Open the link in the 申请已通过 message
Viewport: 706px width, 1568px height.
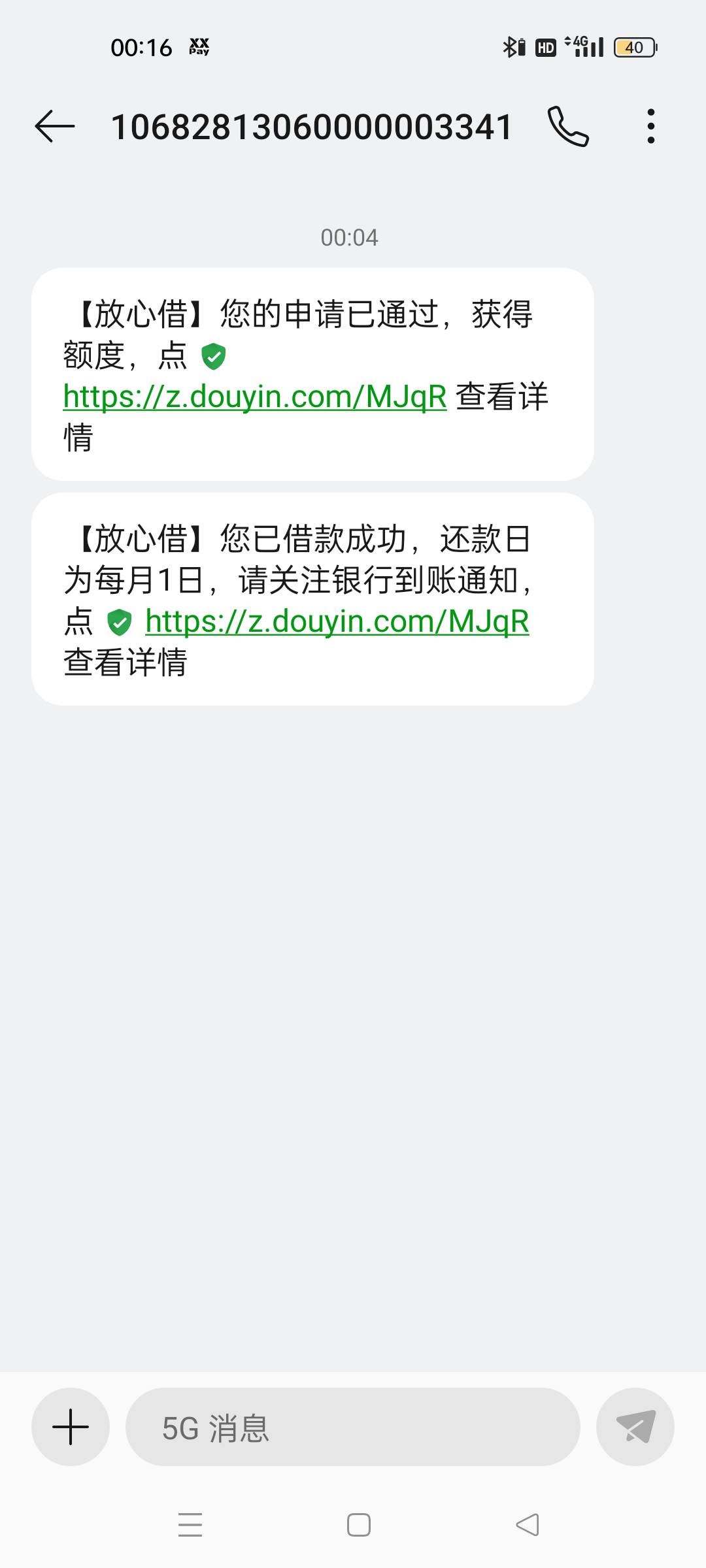coord(255,397)
